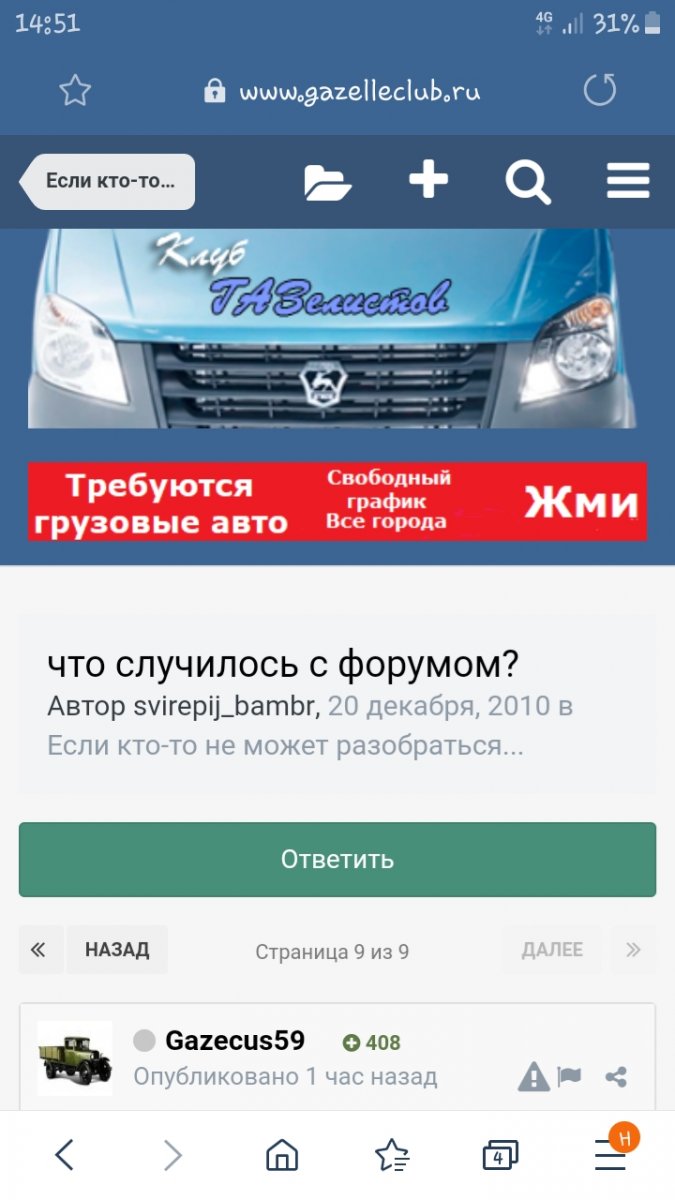The width and height of the screenshot is (675, 1200).
Task: Go to the browser home page
Action: tap(282, 1156)
